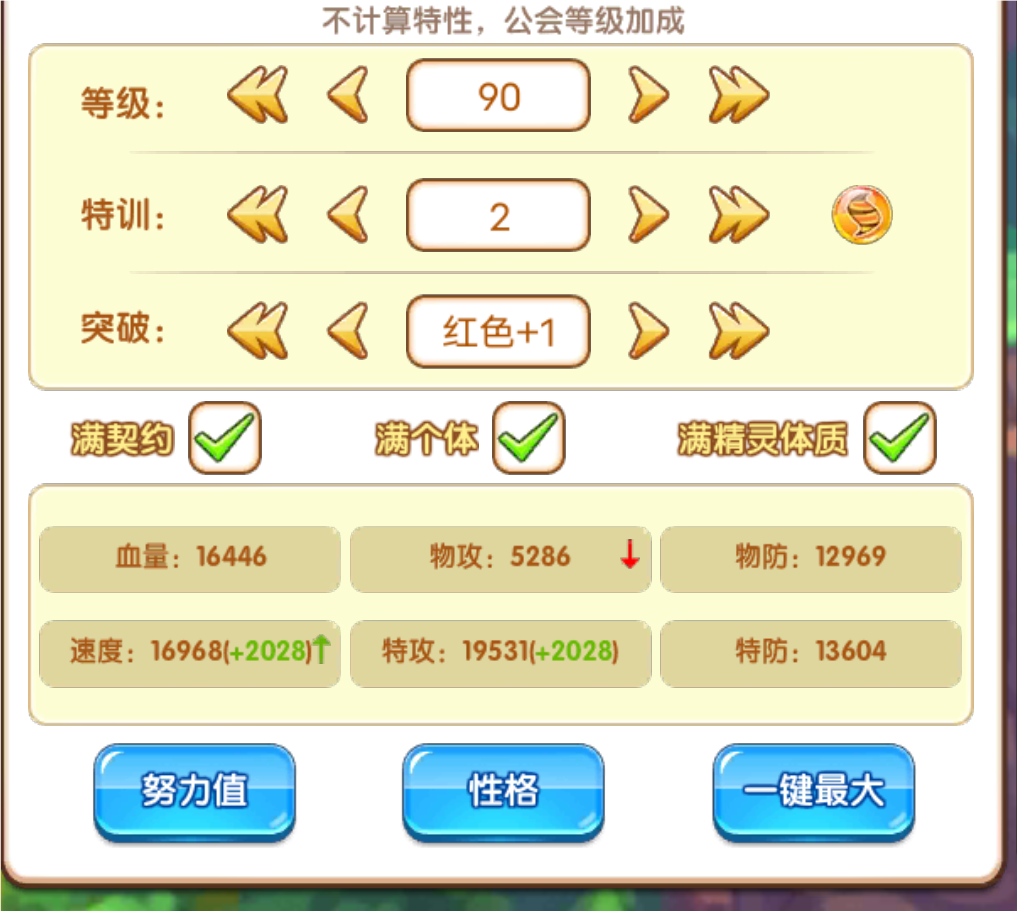Tap the 一键最大 button
The width and height of the screenshot is (1017, 911).
click(813, 791)
